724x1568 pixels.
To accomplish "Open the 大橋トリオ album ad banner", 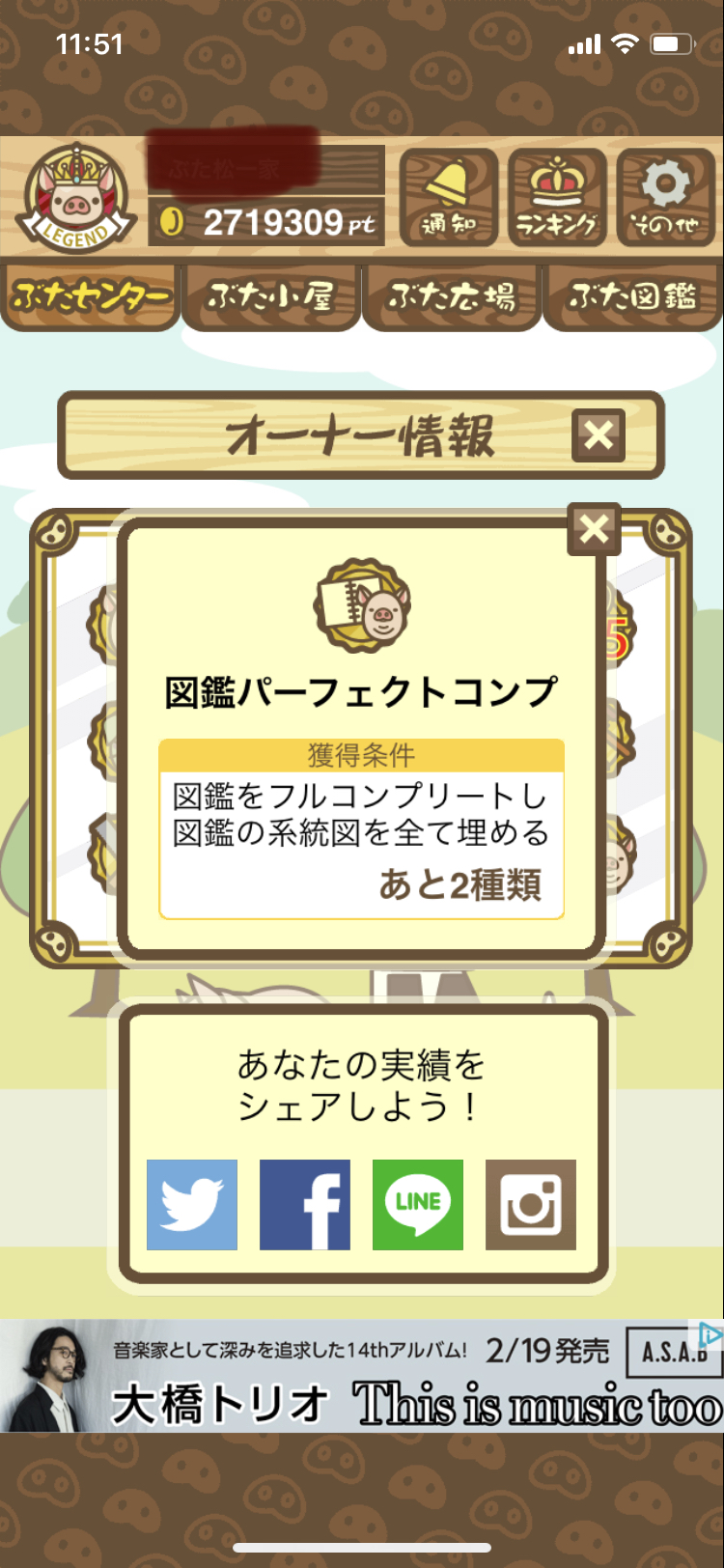I will 362,1376.
